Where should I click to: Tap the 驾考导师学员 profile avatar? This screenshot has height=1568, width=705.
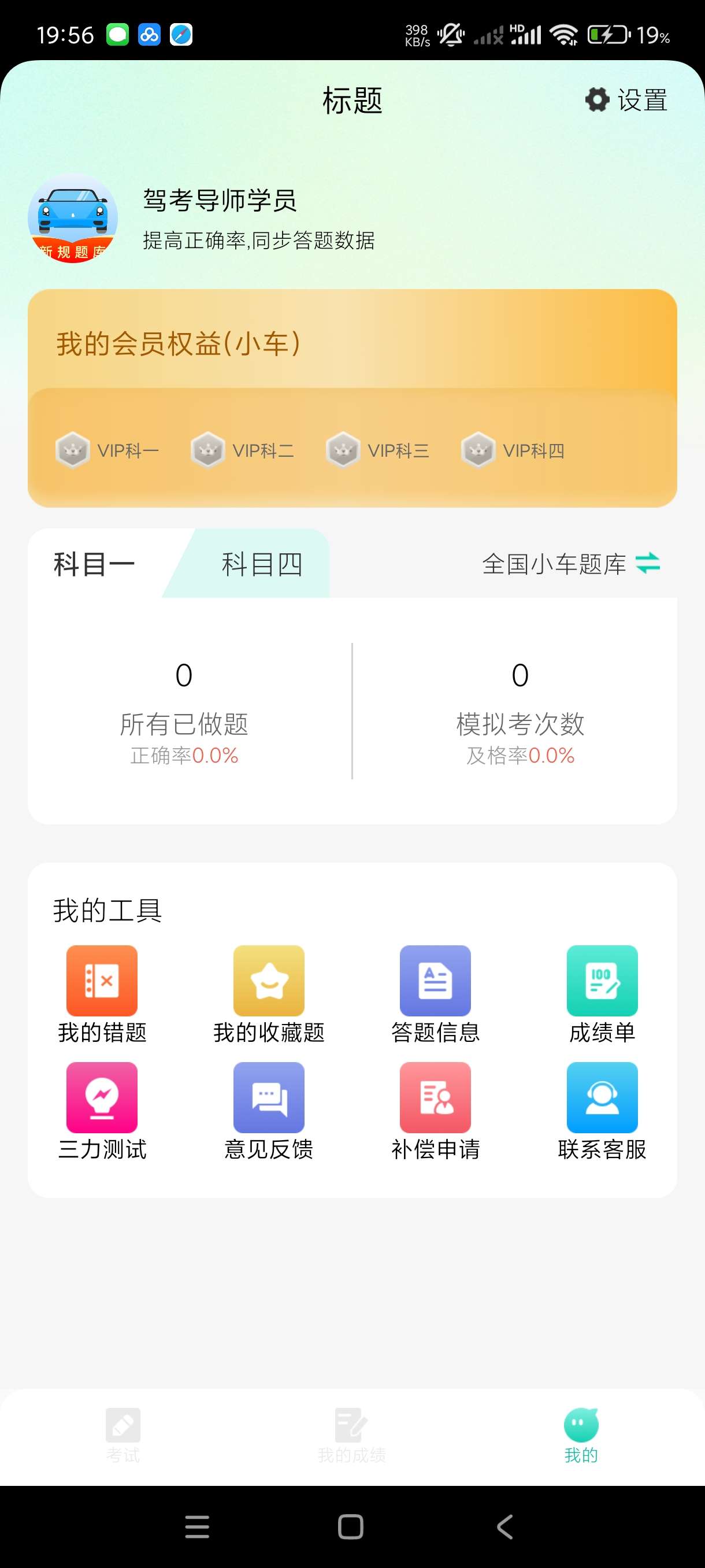click(72, 218)
